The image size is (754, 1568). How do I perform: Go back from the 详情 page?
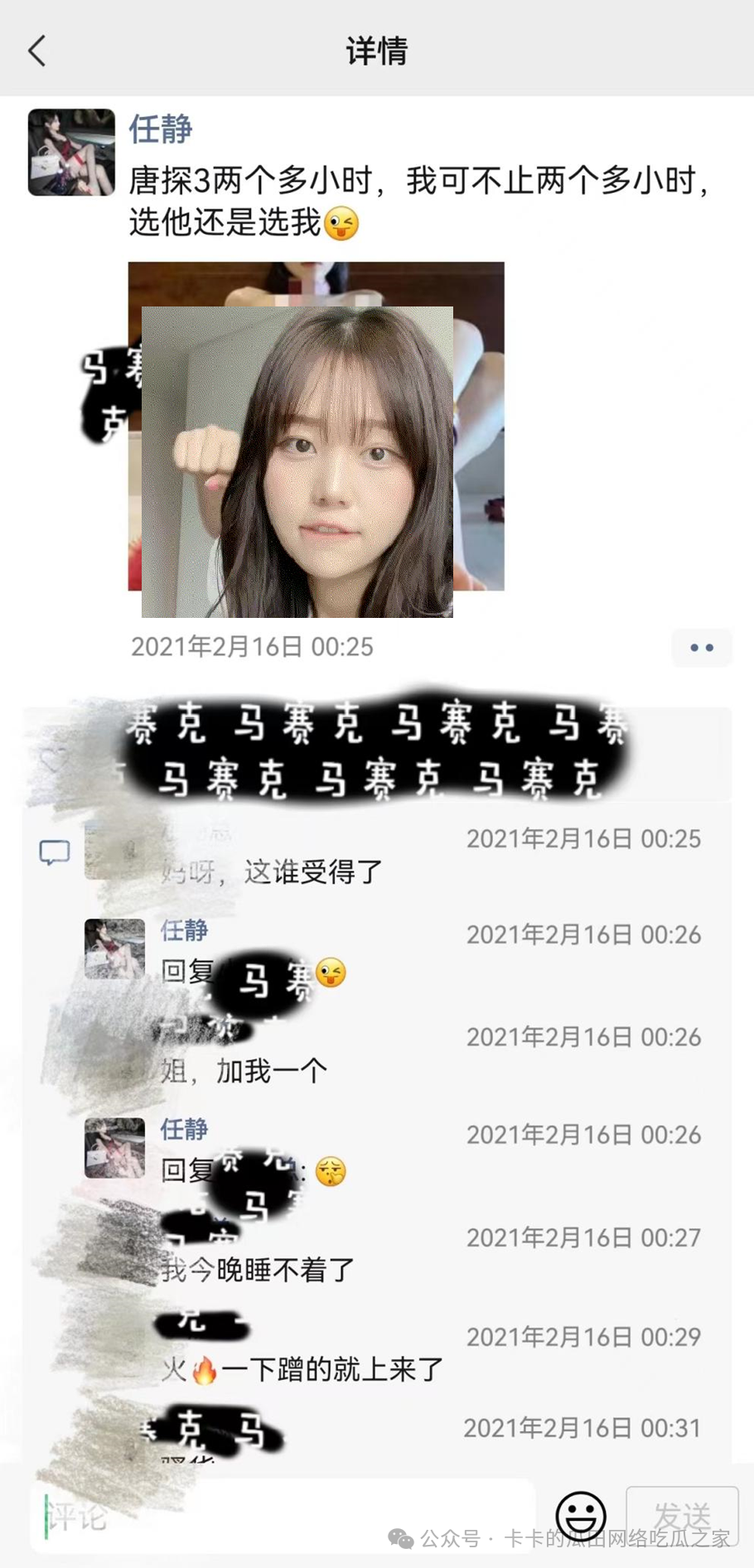[37, 51]
